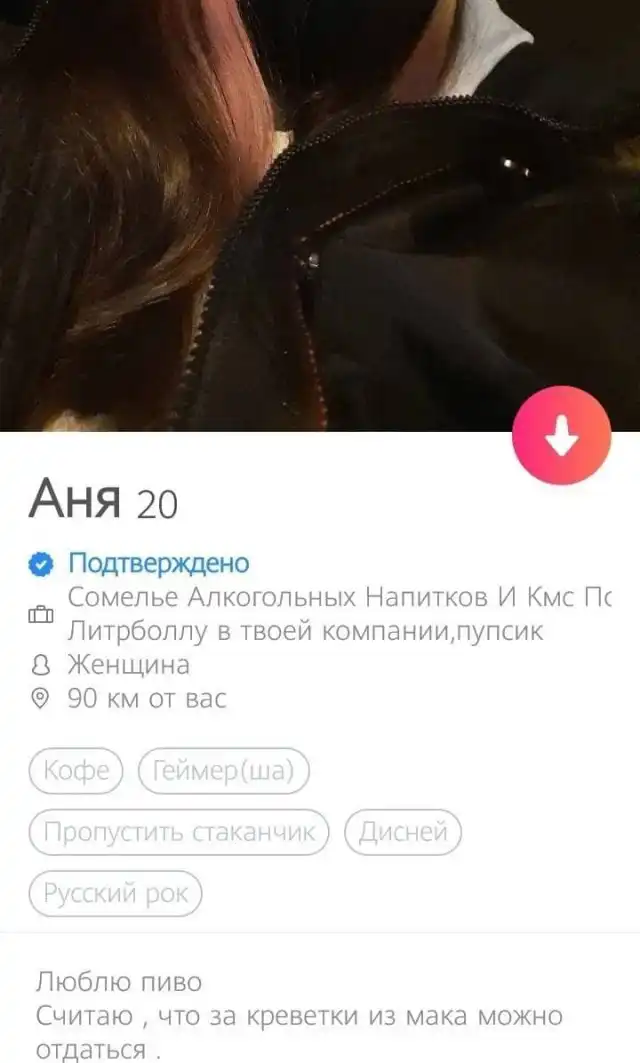Collapse the profile with the down arrow button

pyautogui.click(x=561, y=435)
